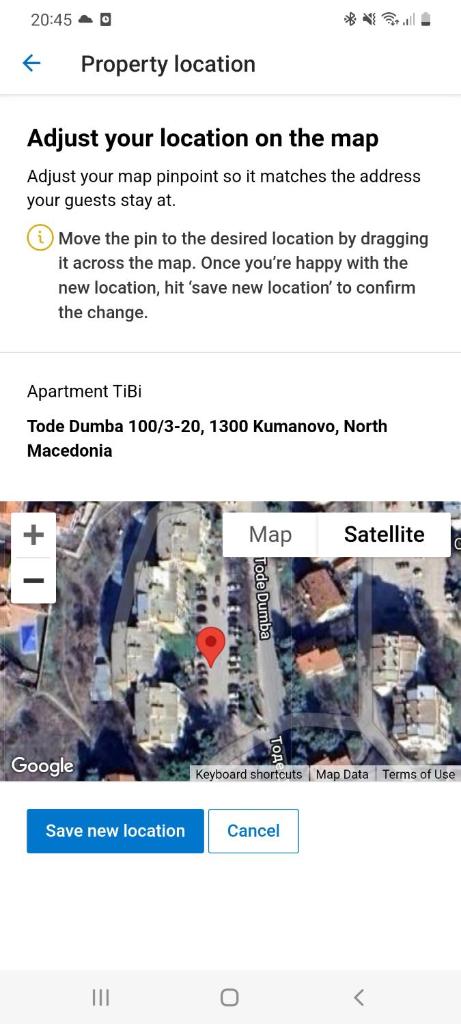Open recent apps from navigation bar
Screen dimensions: 461x1024
(x=100, y=997)
